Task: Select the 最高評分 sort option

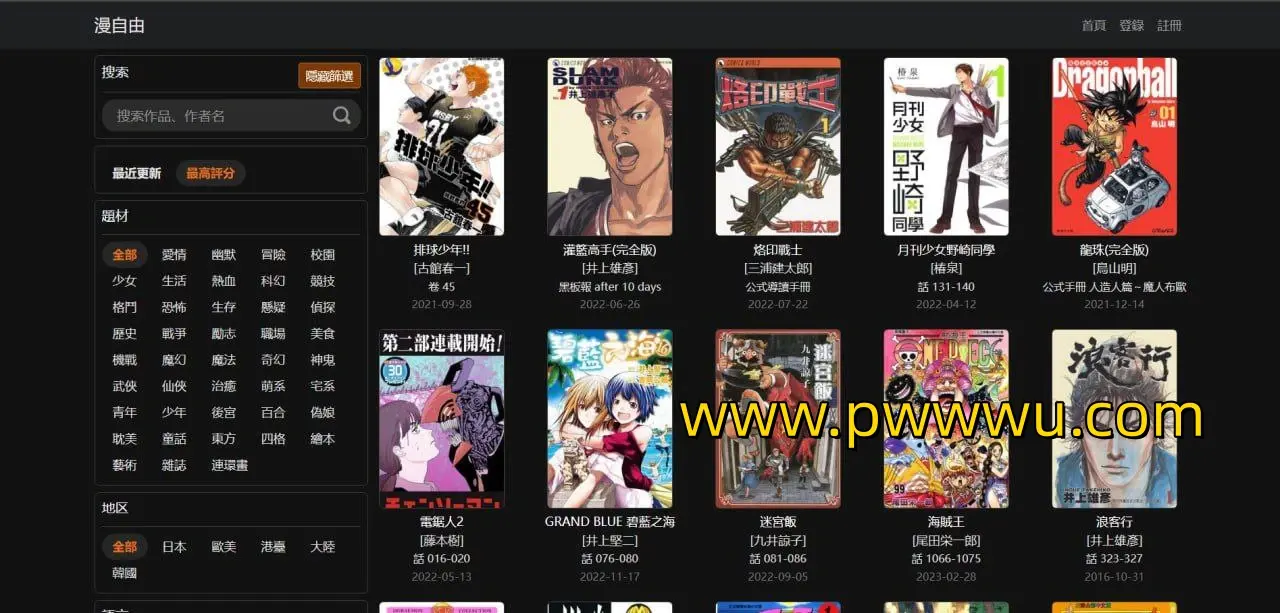Action: tap(210, 173)
